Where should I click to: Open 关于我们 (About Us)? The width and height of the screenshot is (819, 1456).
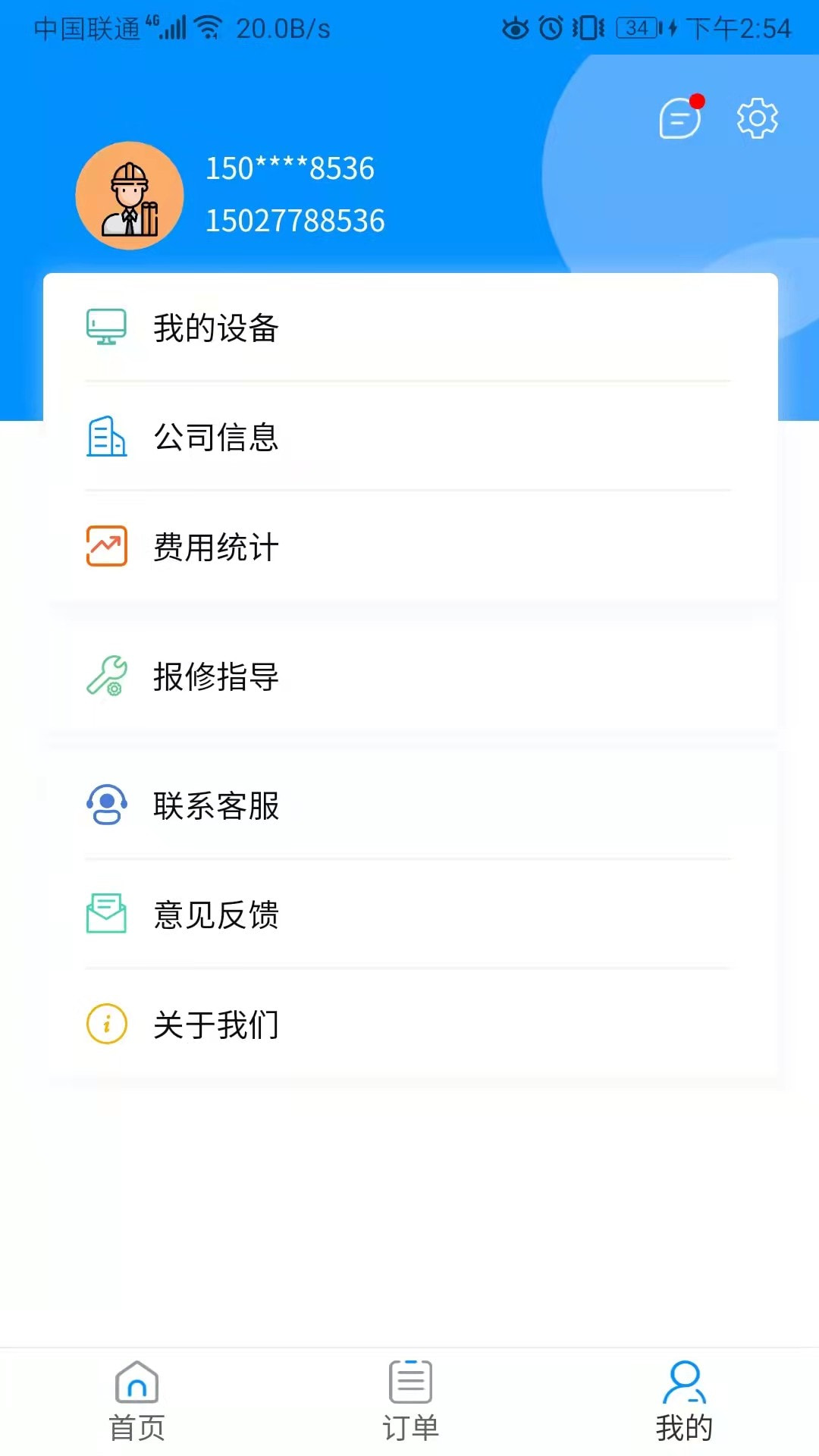click(x=409, y=1025)
